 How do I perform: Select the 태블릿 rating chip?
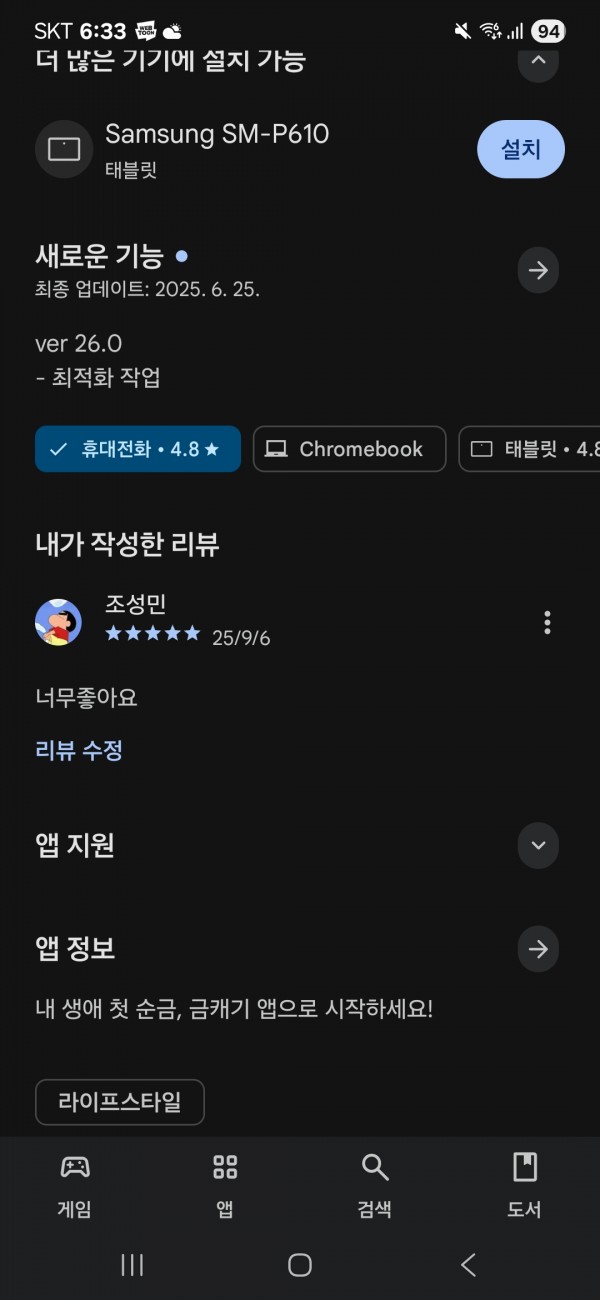click(x=530, y=449)
